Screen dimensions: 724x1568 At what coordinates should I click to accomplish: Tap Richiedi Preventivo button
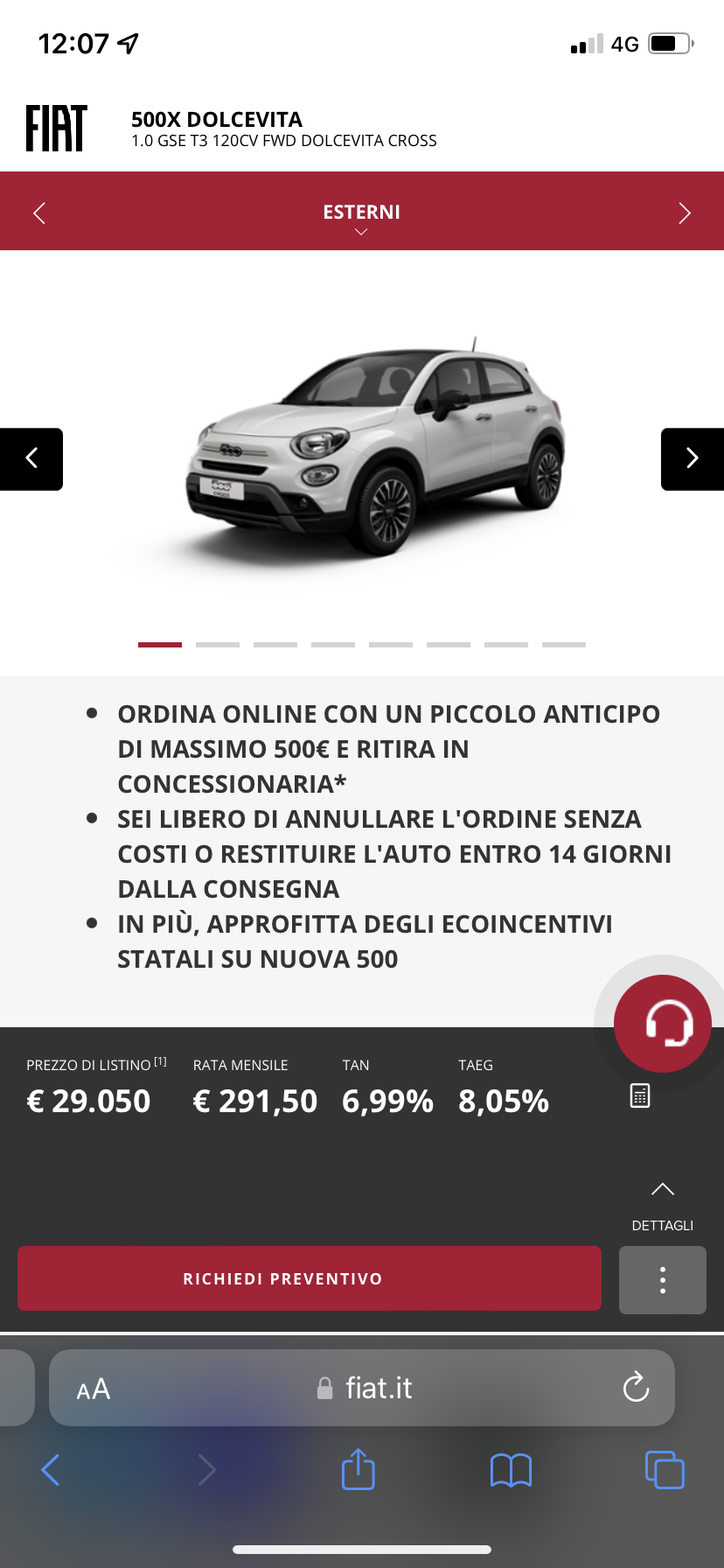[310, 1278]
